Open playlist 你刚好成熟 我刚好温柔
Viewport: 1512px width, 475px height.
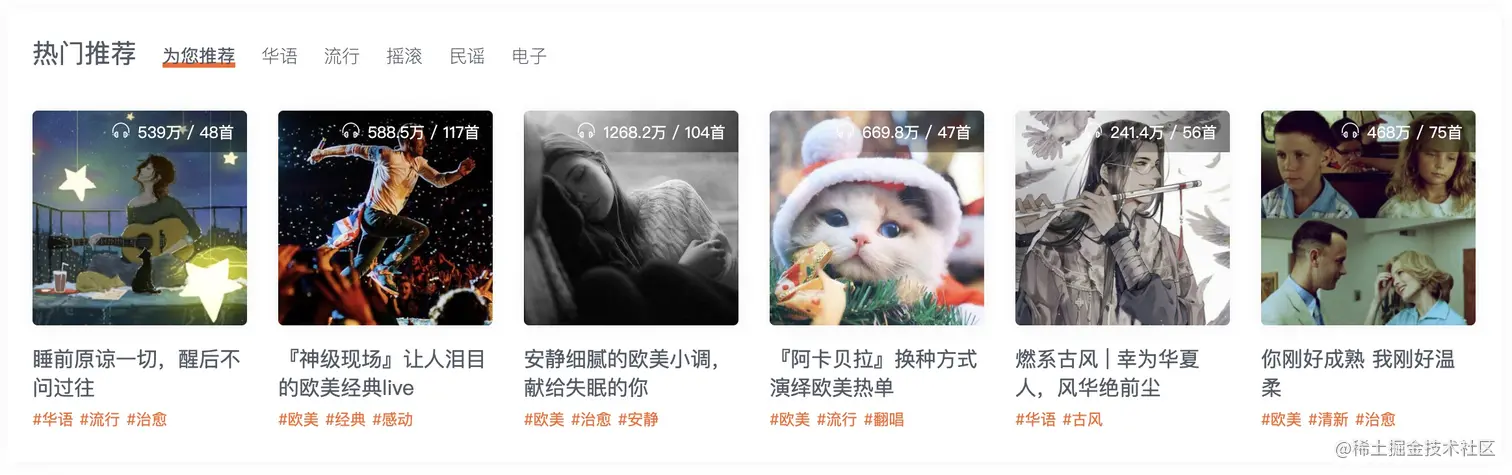[x=1368, y=218]
